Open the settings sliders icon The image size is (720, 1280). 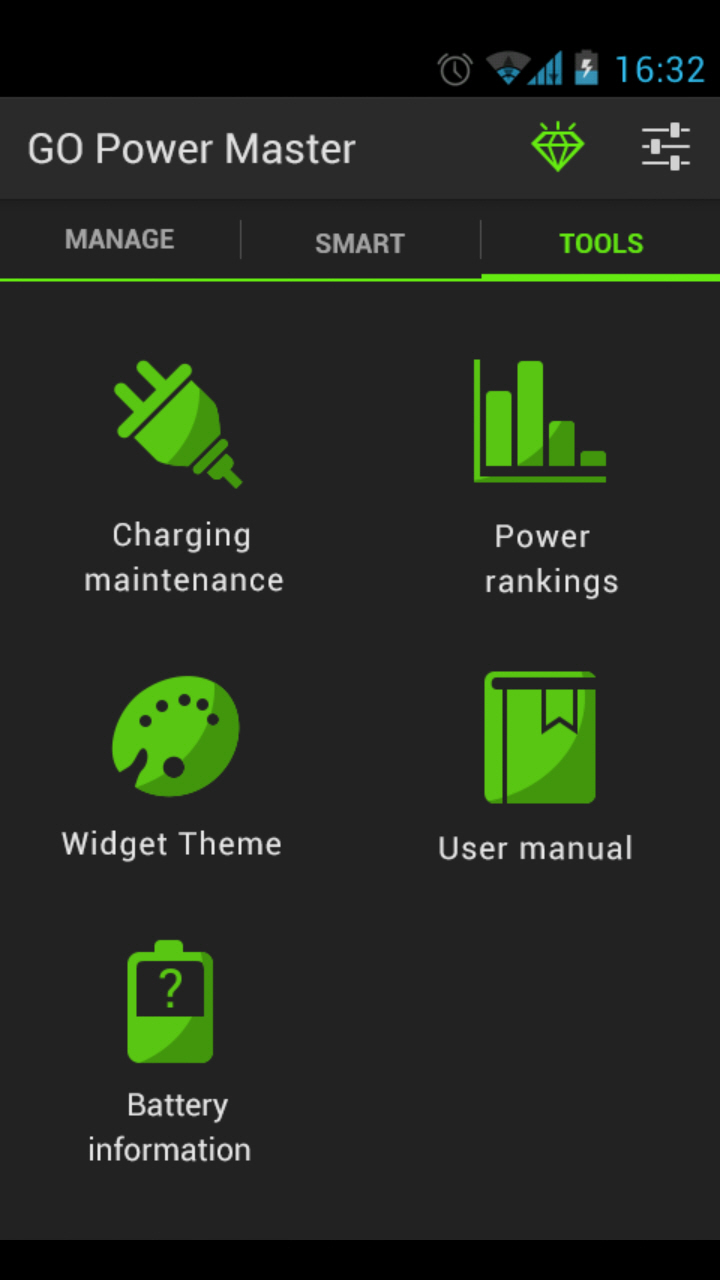point(666,148)
